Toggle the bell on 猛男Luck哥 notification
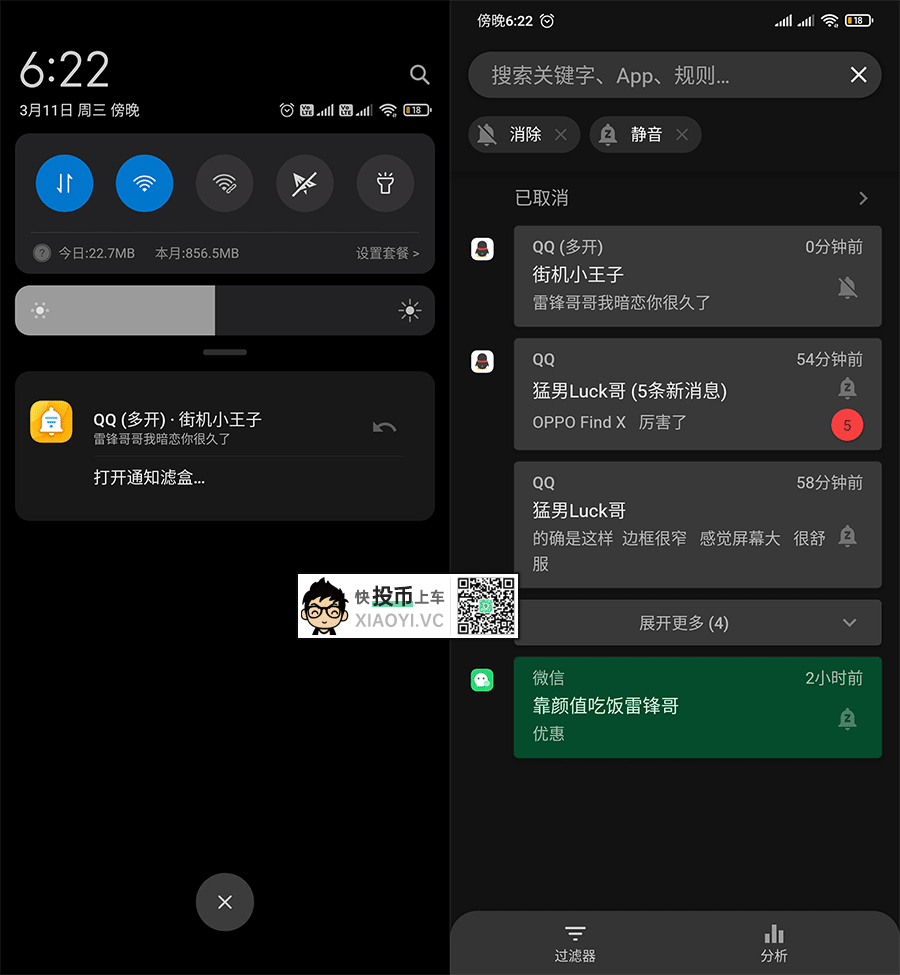This screenshot has width=900, height=975. [x=847, y=388]
